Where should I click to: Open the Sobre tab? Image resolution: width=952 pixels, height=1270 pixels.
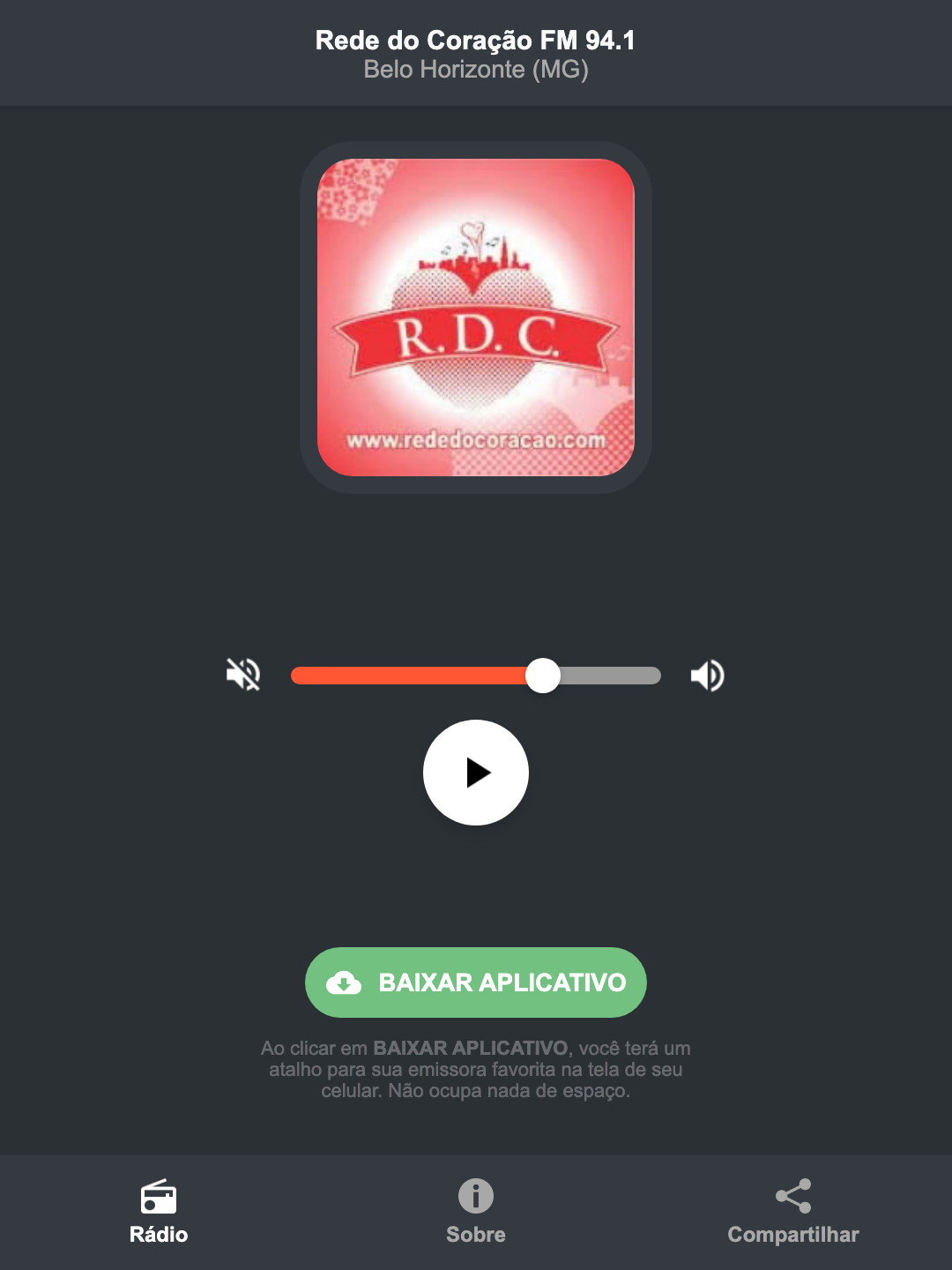pos(476,1212)
